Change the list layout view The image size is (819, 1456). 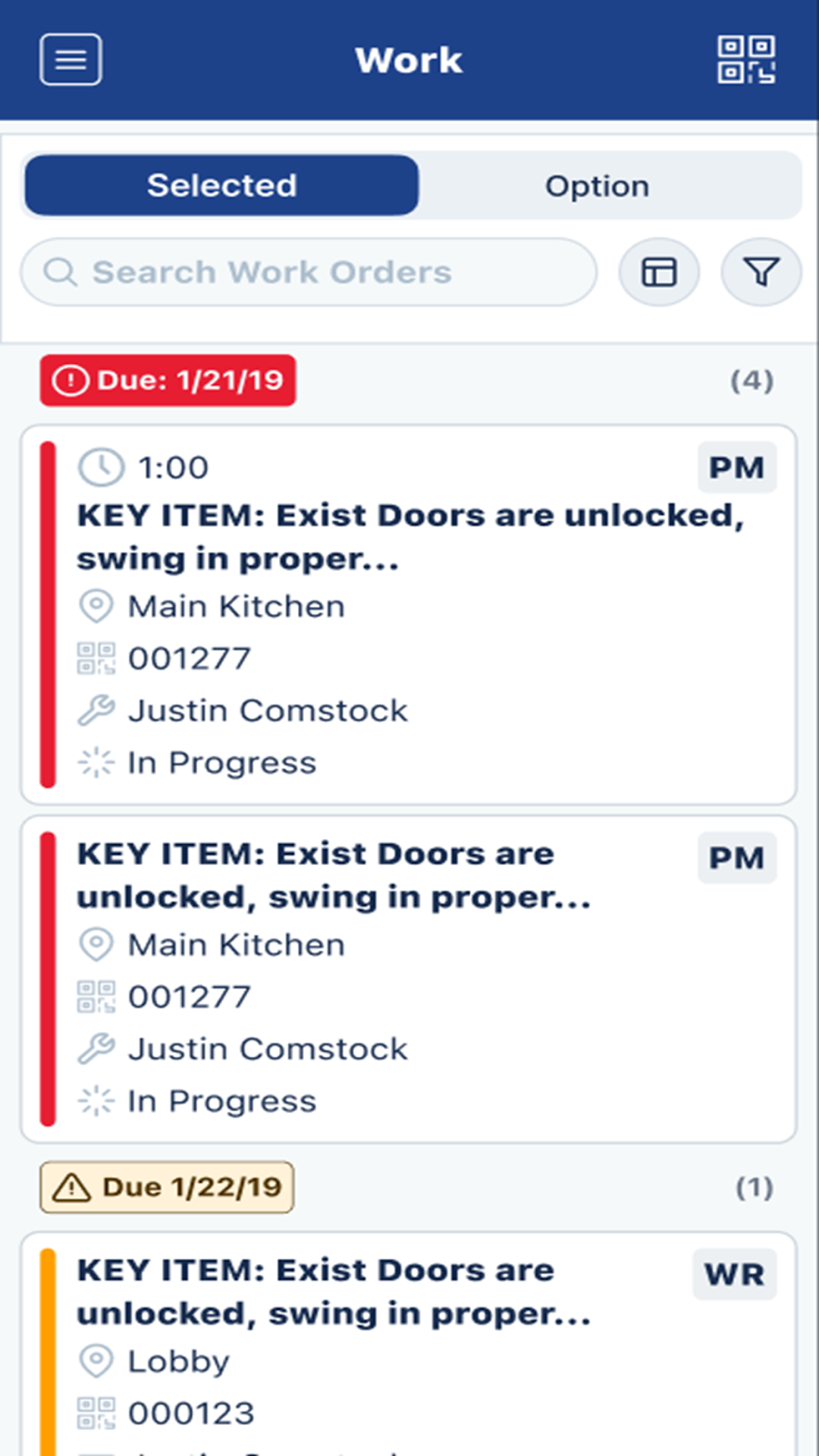click(x=659, y=272)
